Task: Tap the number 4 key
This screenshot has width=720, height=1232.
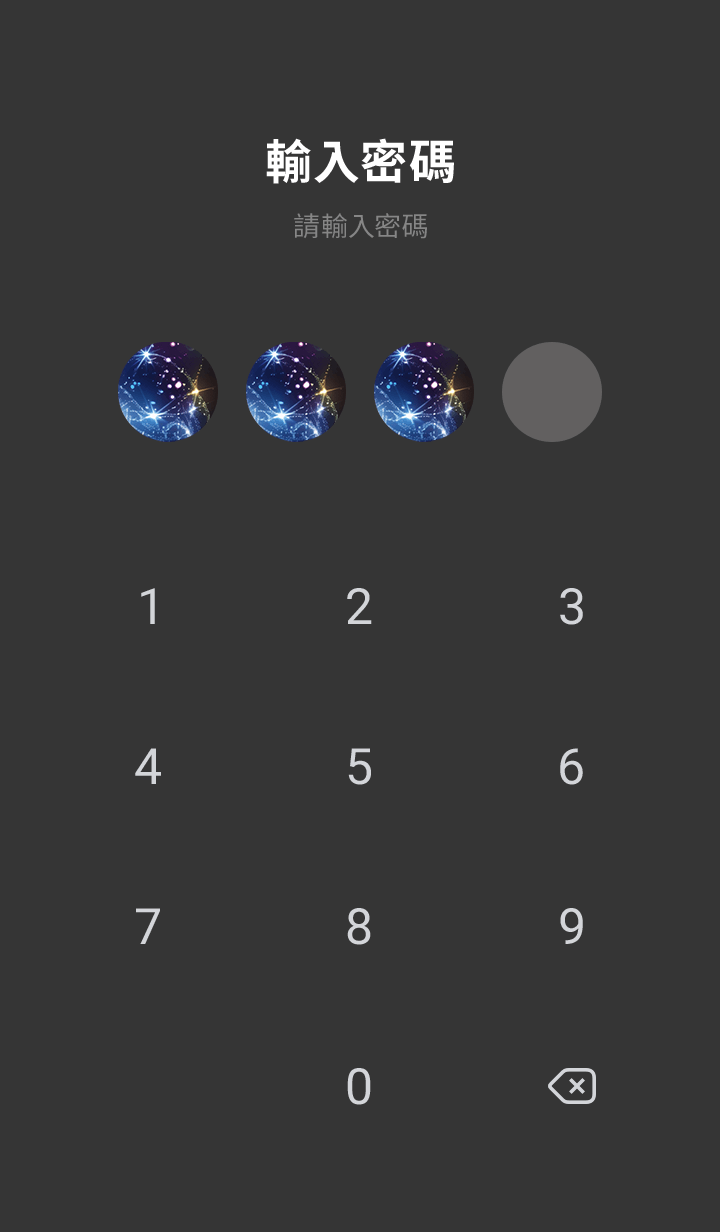Action: pyautogui.click(x=148, y=767)
